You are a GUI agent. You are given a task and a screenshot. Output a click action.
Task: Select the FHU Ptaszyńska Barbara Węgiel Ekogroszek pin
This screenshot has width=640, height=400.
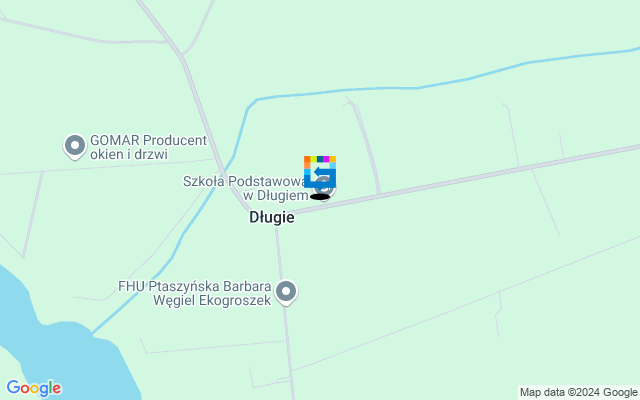click(x=286, y=292)
